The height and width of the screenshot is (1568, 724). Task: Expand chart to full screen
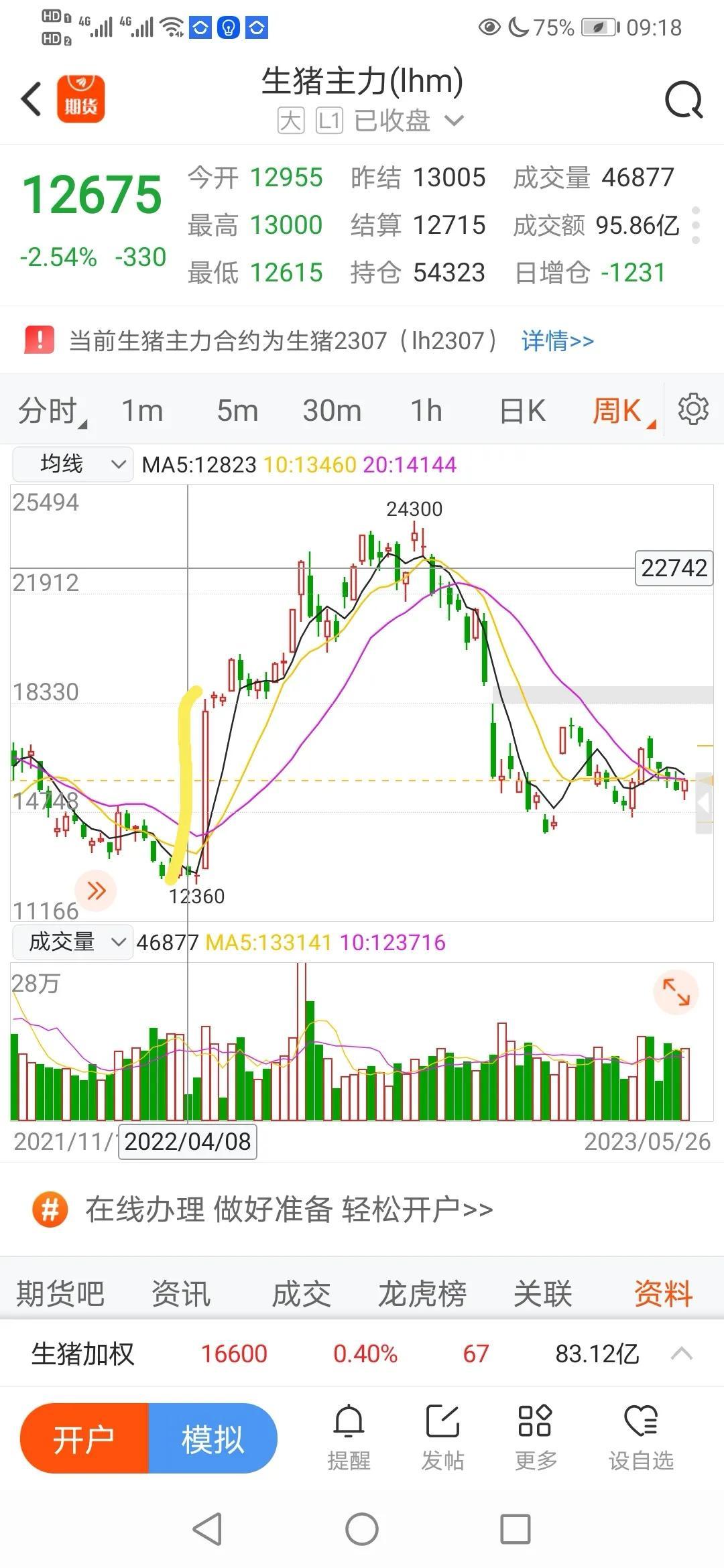pos(676,992)
